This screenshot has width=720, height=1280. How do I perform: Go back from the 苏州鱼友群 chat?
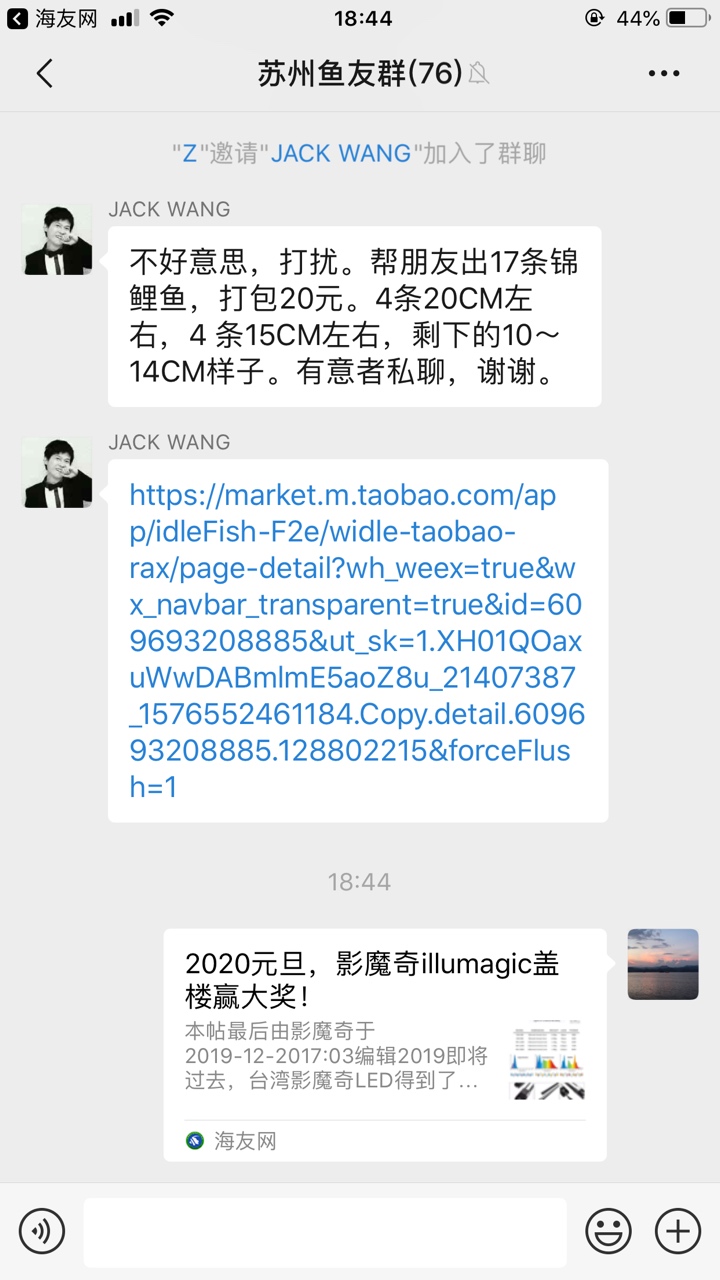pos(44,73)
